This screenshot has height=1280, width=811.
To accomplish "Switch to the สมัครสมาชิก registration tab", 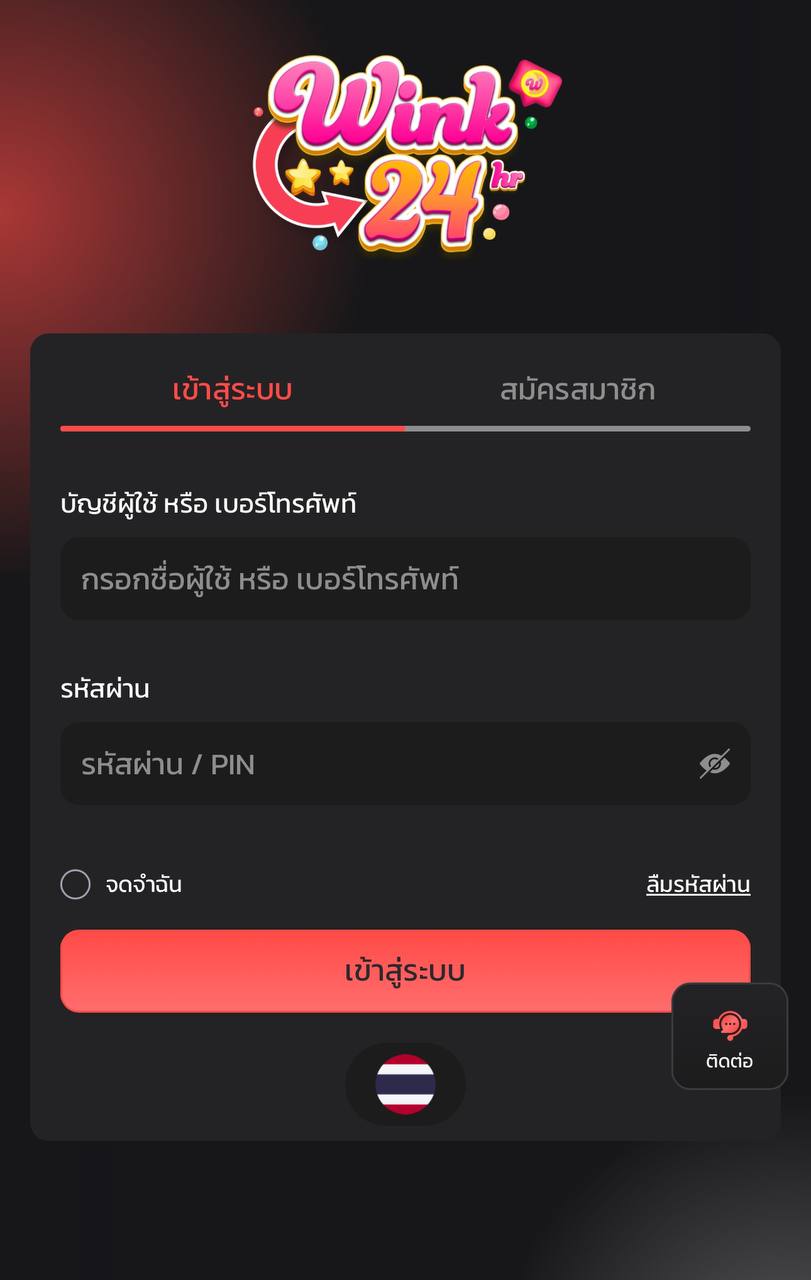I will [578, 390].
